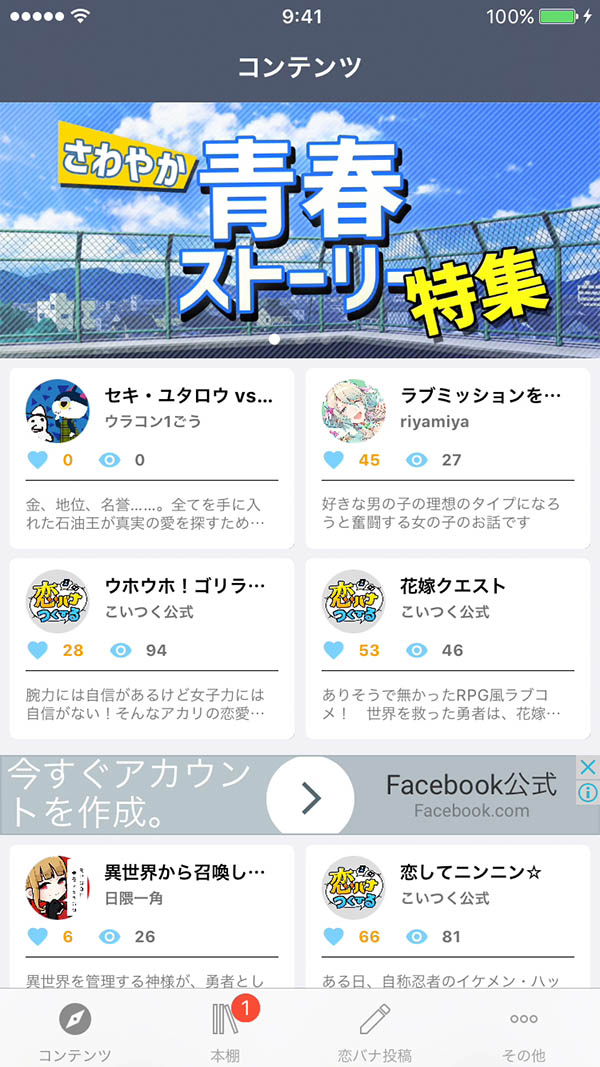The width and height of the screenshot is (600, 1067).
Task: Show ad info for the Facebook banner
Action: click(589, 792)
